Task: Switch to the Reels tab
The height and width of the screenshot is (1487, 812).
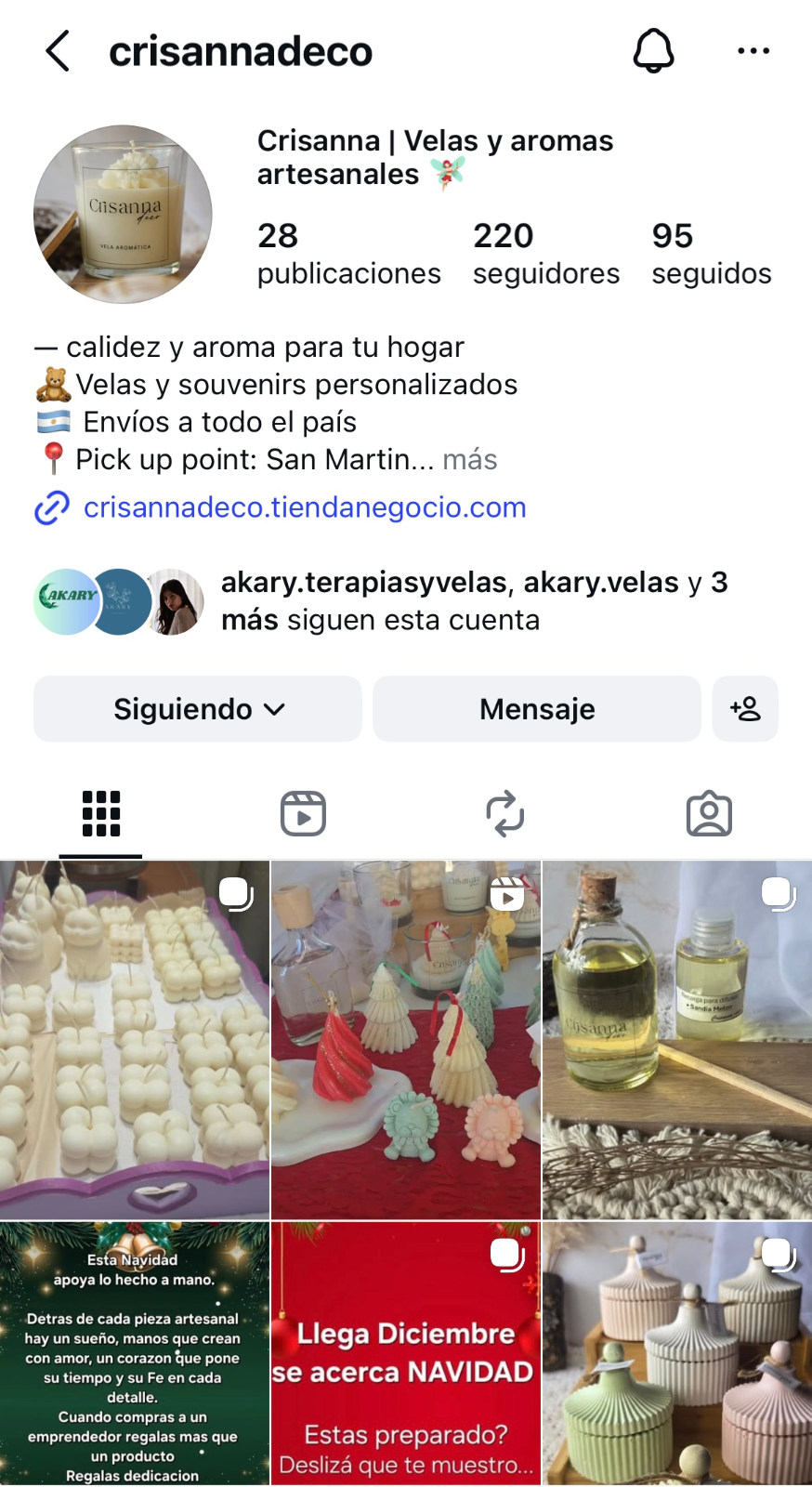Action: tap(303, 814)
